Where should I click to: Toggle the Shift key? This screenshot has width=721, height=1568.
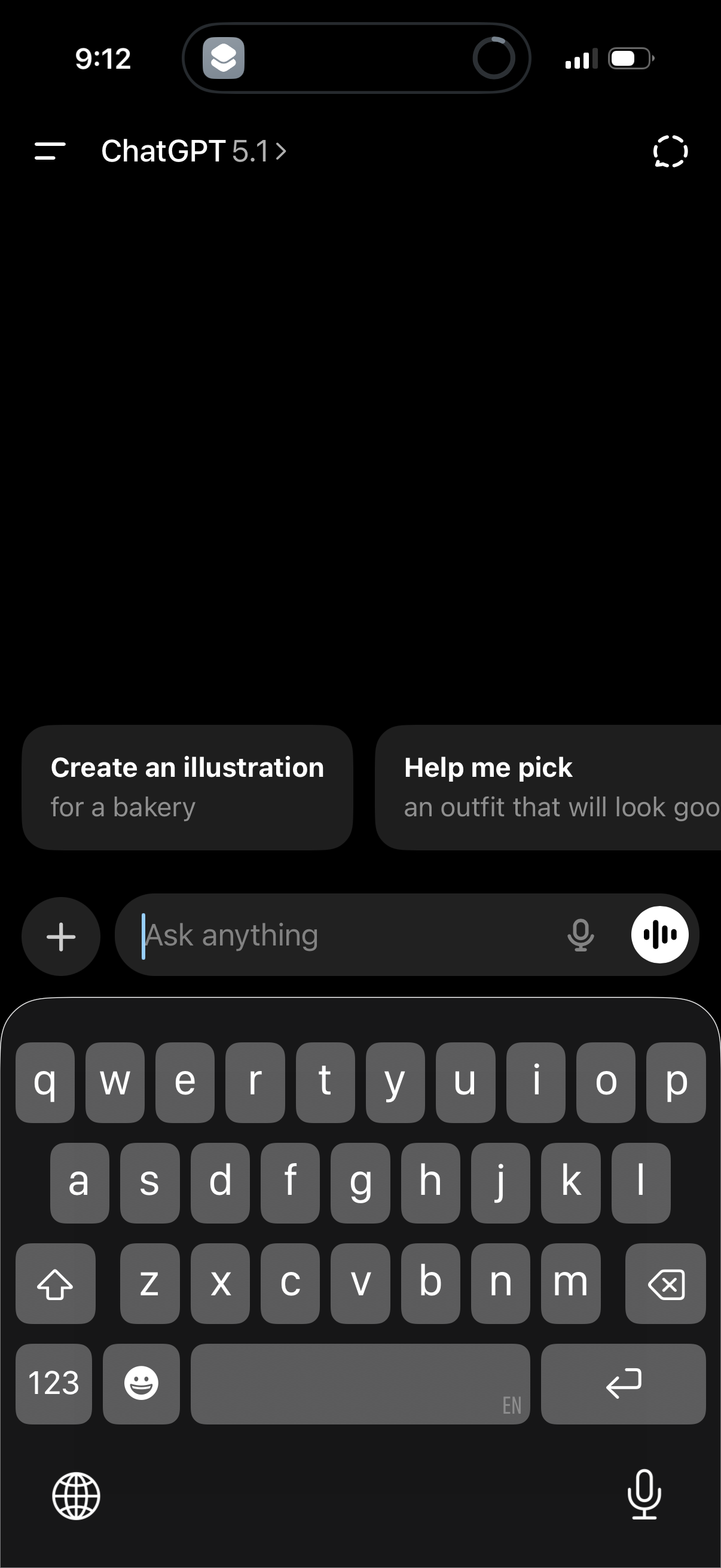tap(56, 1283)
